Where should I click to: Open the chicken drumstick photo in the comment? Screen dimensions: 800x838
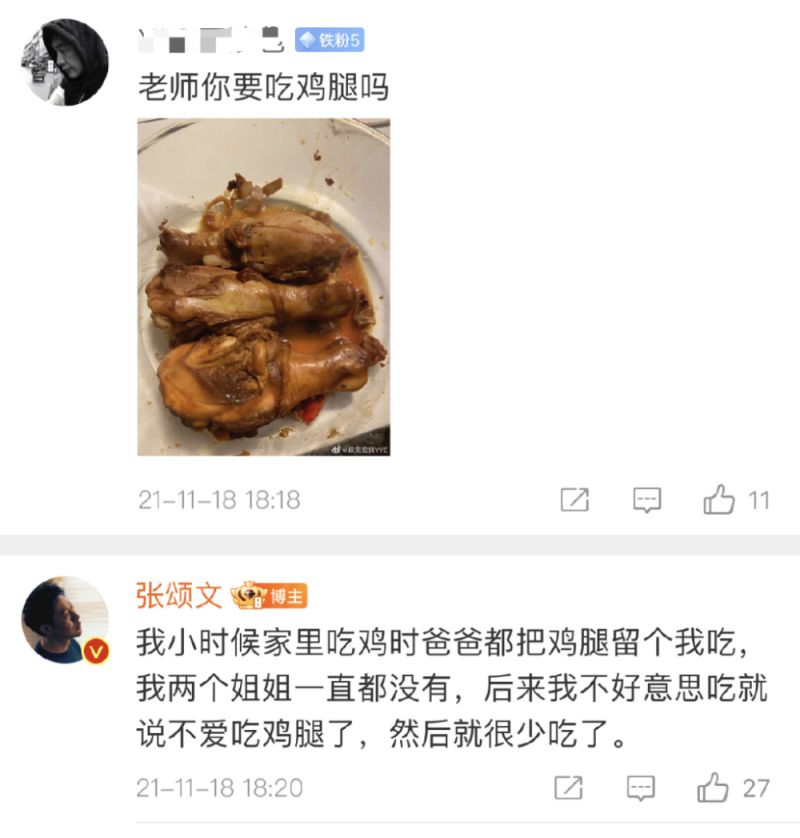pyautogui.click(x=263, y=287)
